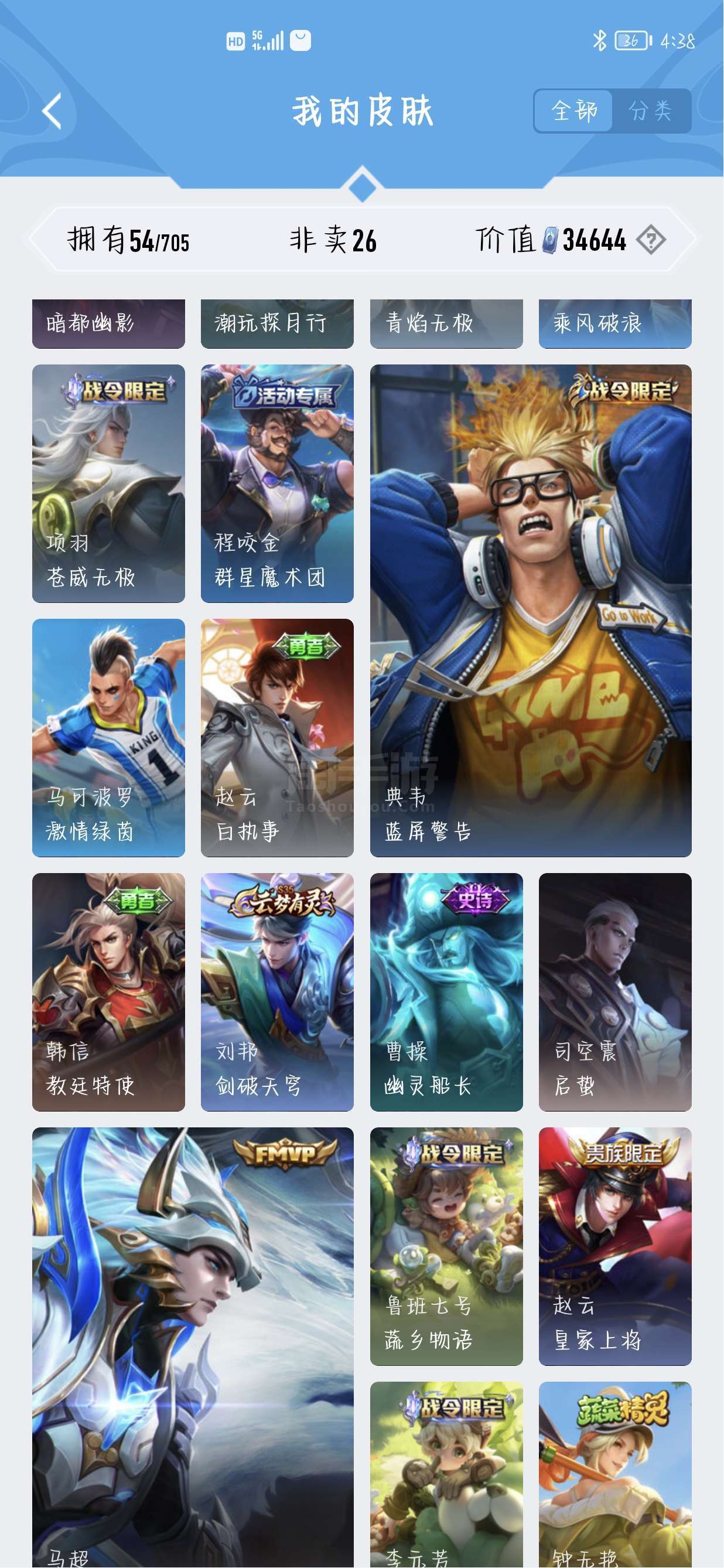The image size is (724, 1568).
Task: Open 程咬金 群星魔术团 skin card
Action: 277,483
